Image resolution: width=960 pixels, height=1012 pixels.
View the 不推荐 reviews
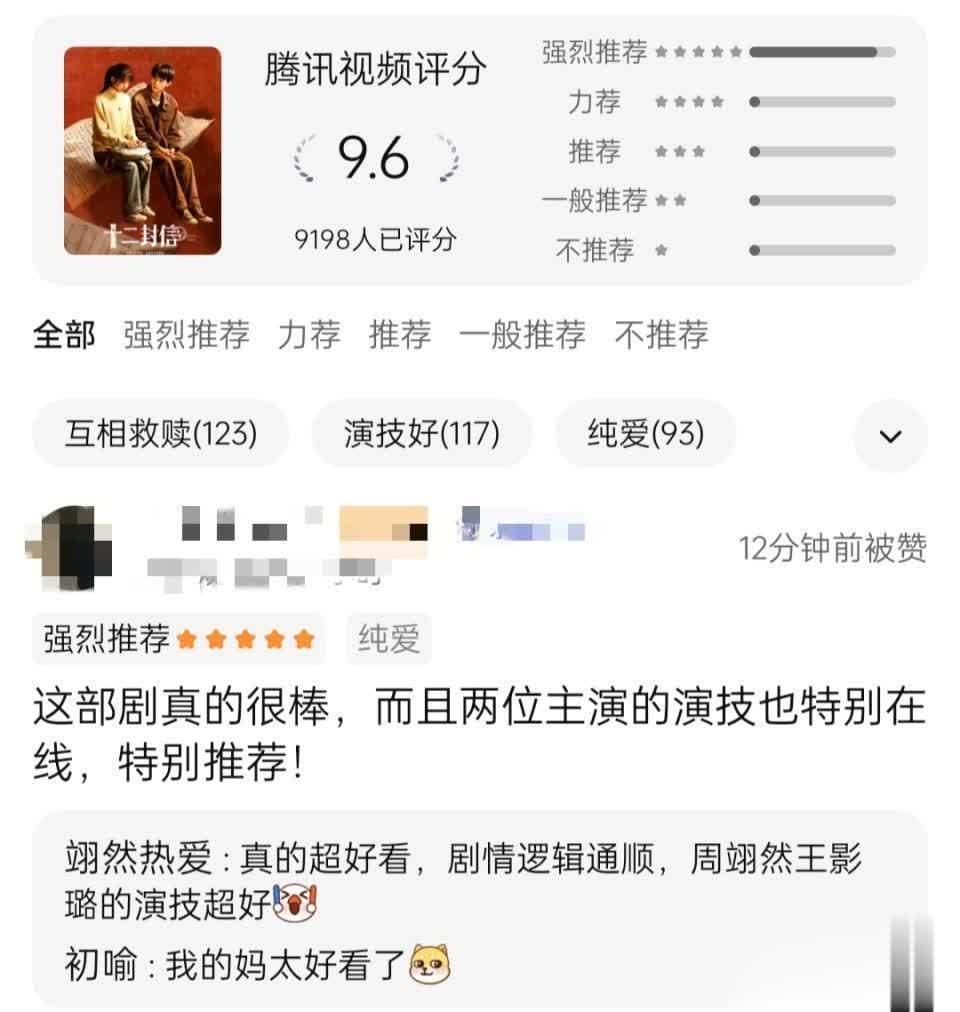[x=661, y=335]
